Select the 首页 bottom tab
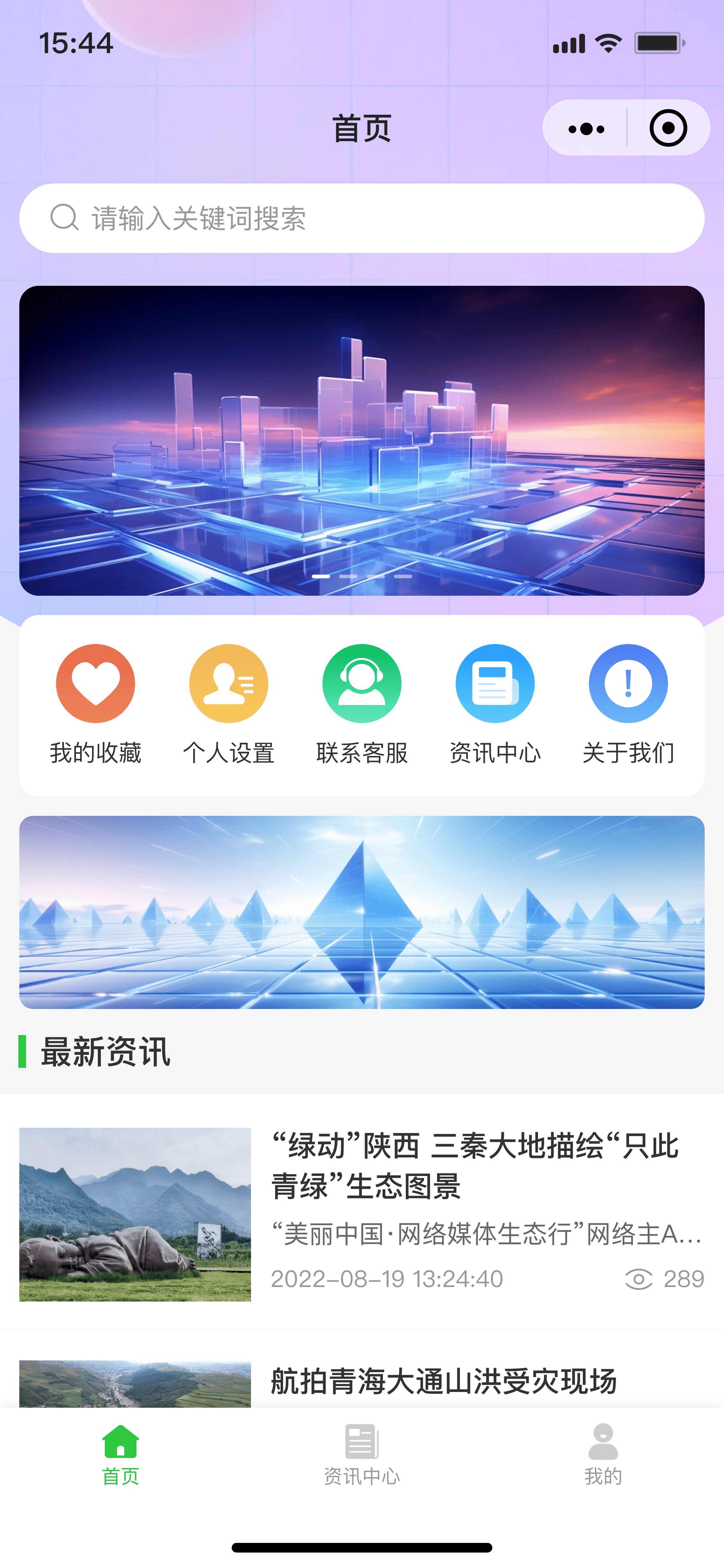The image size is (724, 1568). pyautogui.click(x=120, y=1454)
